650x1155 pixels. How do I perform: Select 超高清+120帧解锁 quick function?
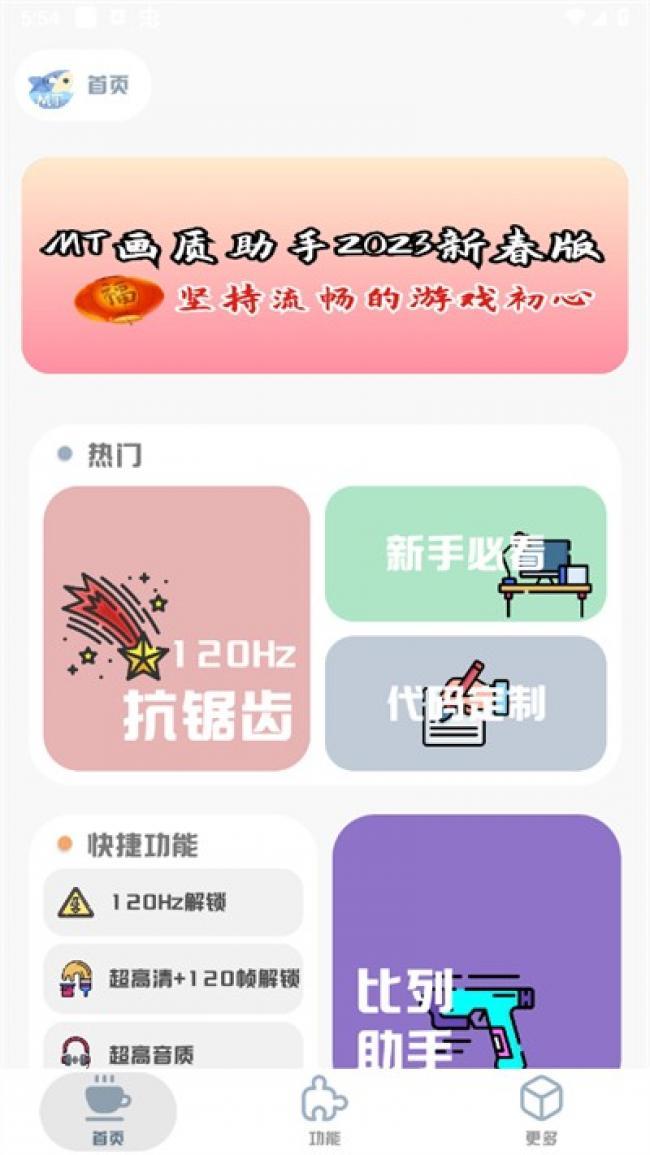[173, 978]
